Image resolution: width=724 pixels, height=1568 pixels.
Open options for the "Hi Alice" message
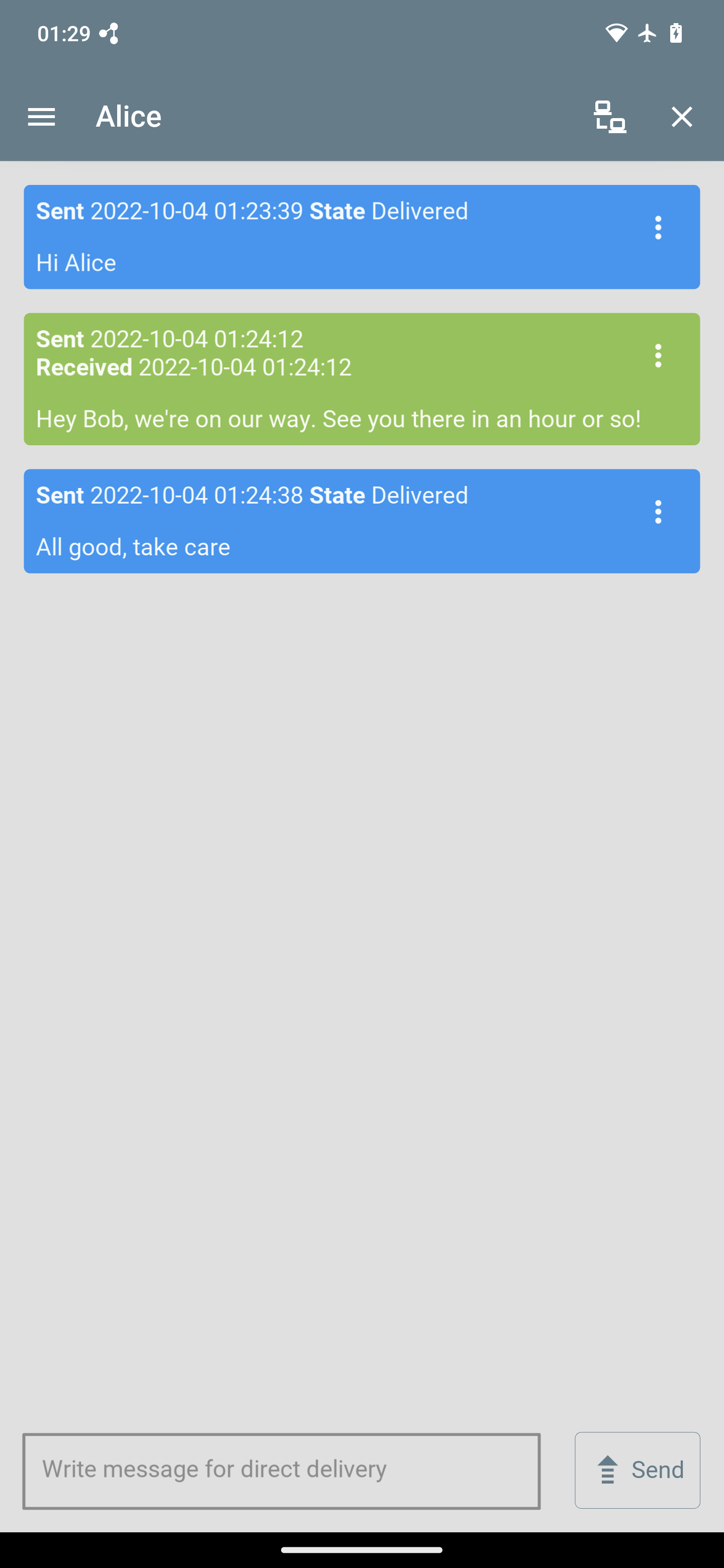coord(658,228)
